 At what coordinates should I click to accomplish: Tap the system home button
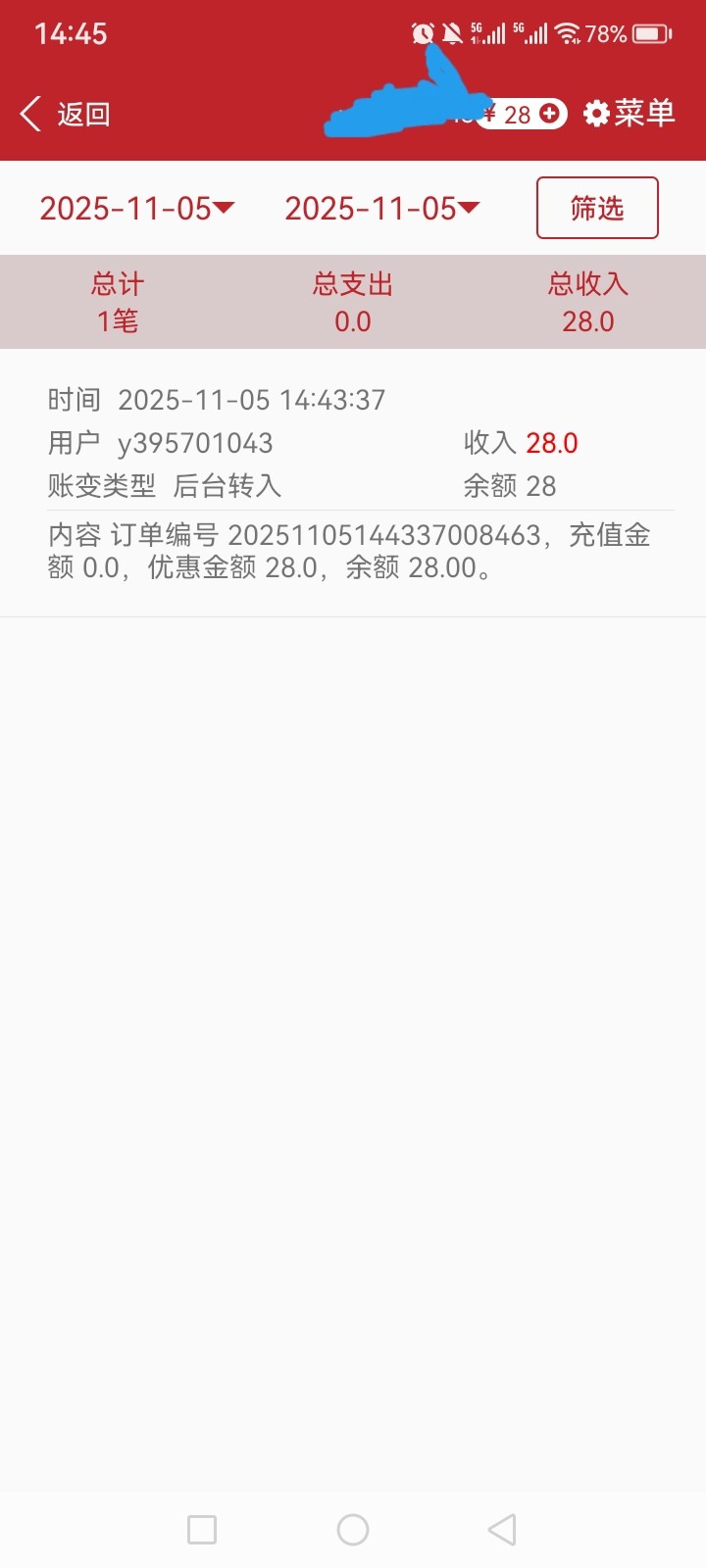coord(353,1530)
